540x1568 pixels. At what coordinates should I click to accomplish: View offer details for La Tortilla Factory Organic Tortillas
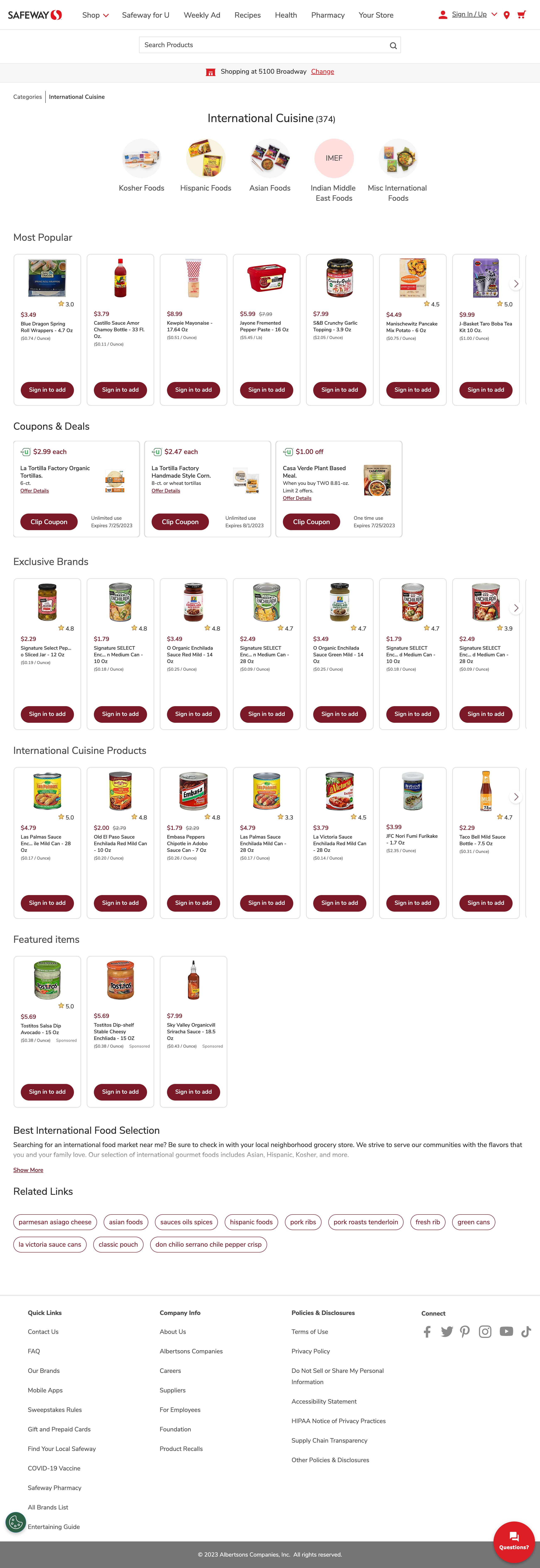[x=35, y=491]
